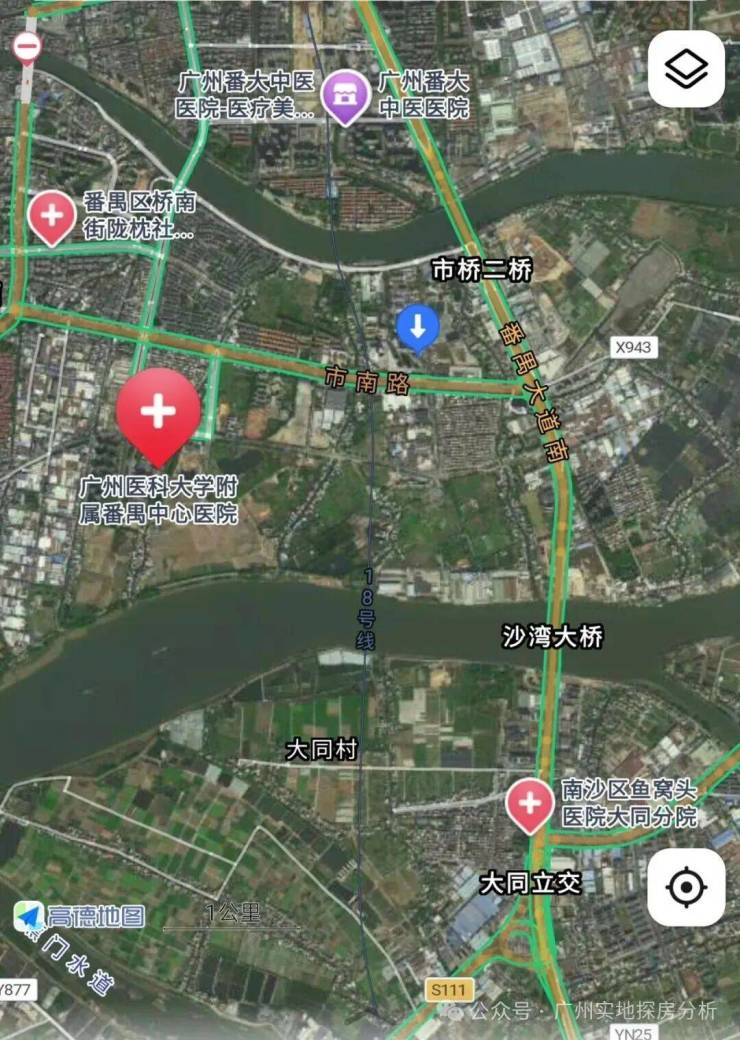Open the map layers switcher

click(686, 69)
